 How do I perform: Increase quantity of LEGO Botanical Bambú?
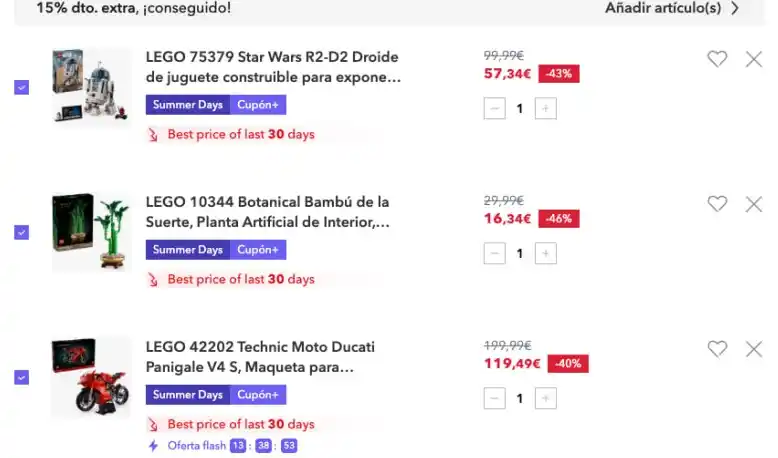[x=545, y=254]
